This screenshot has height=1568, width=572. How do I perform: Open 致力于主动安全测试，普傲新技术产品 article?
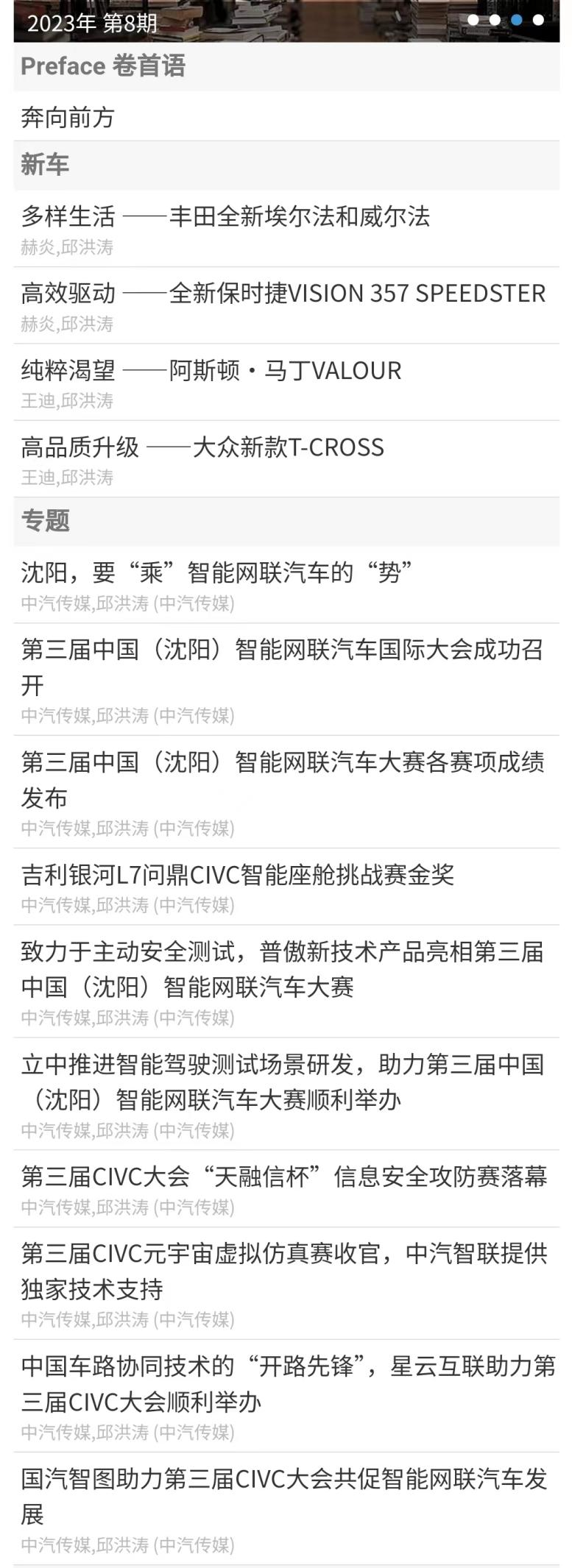(286, 982)
